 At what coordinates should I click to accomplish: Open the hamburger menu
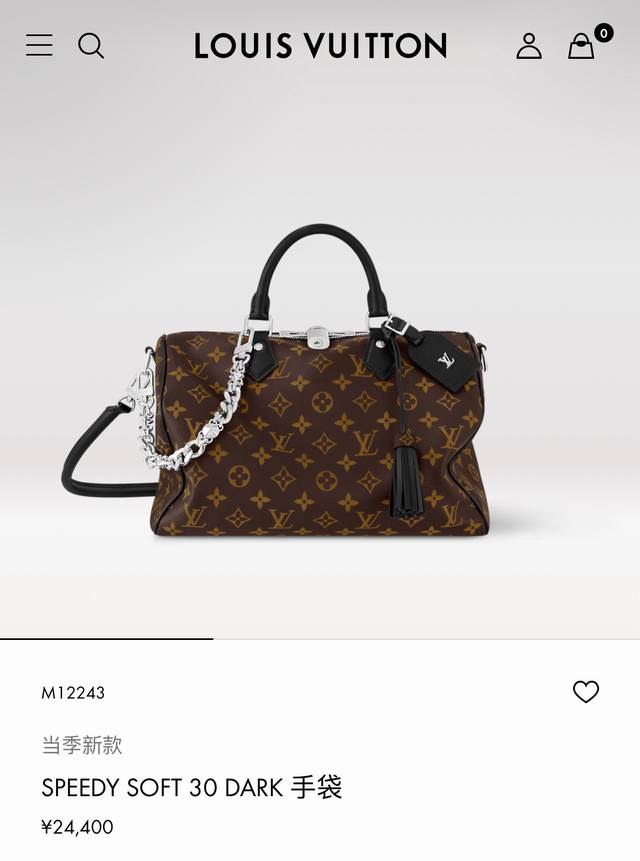point(39,45)
